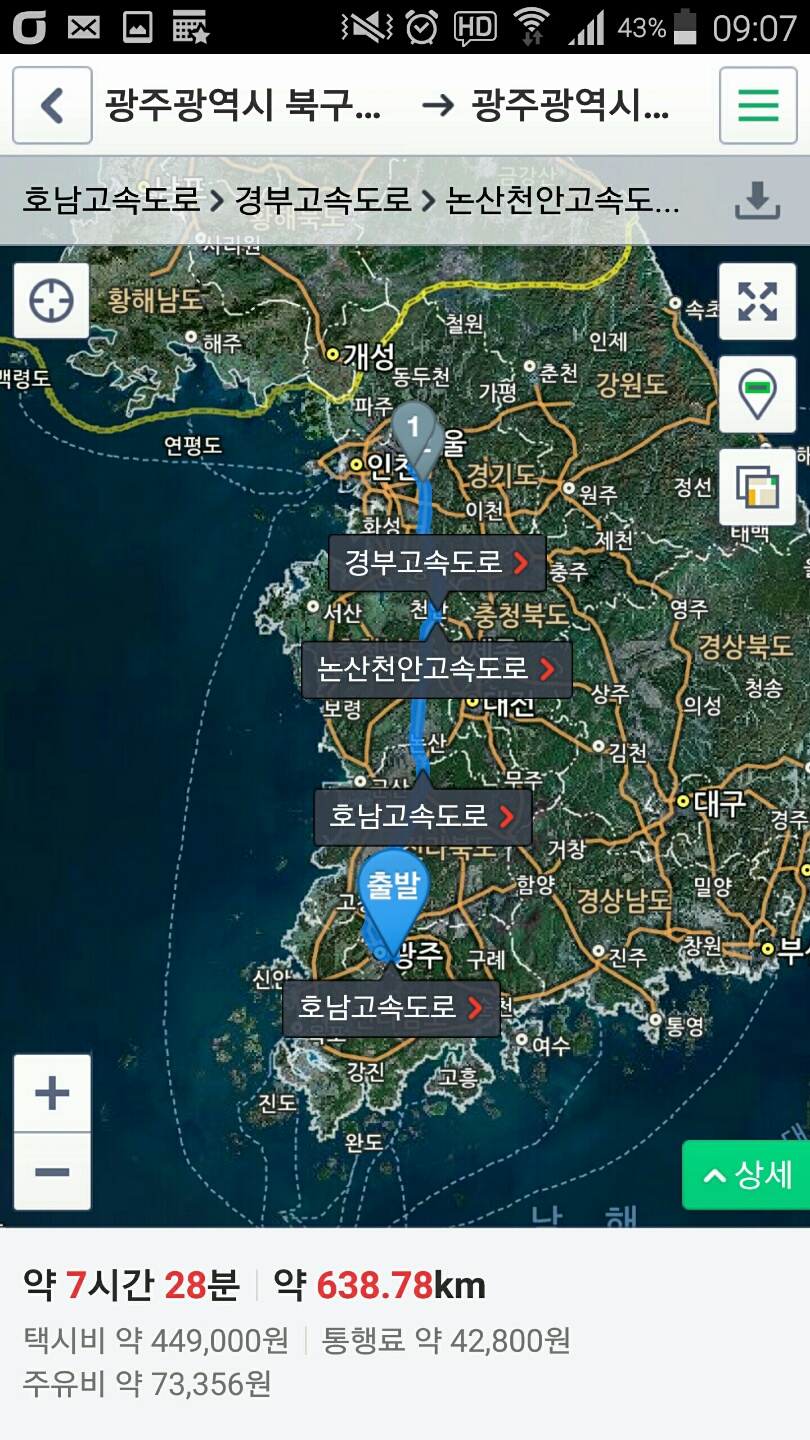
Task: Open the map pin marker options
Action: tap(757, 394)
